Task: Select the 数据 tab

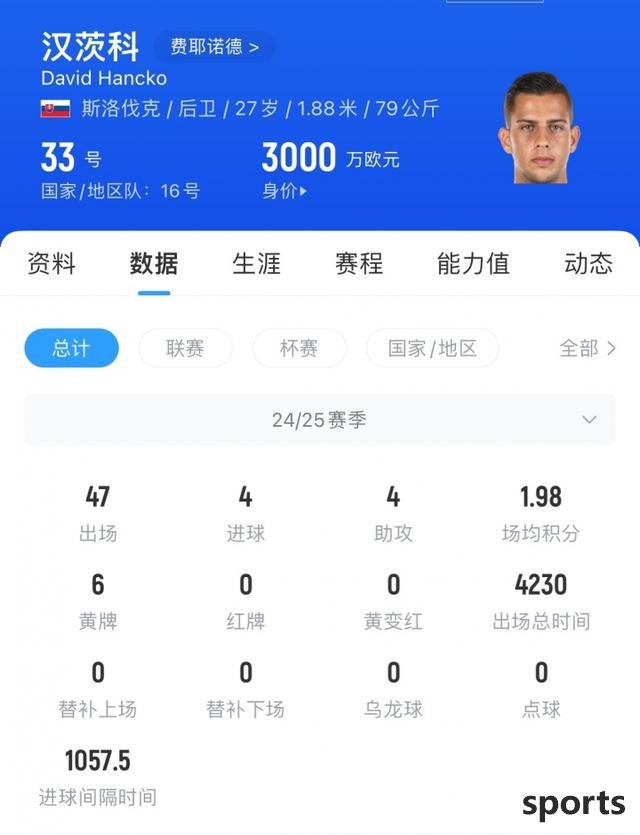Action: pyautogui.click(x=154, y=264)
